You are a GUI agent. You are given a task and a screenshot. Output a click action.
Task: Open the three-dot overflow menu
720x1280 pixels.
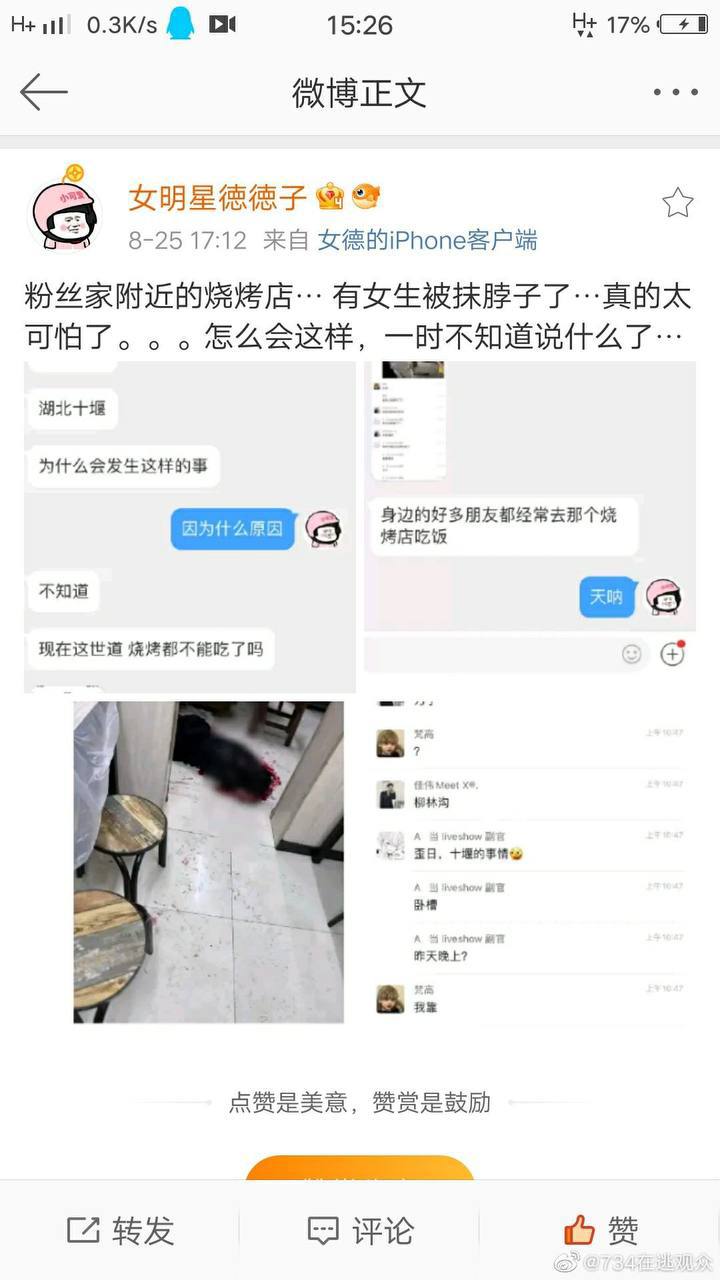pyautogui.click(x=676, y=92)
